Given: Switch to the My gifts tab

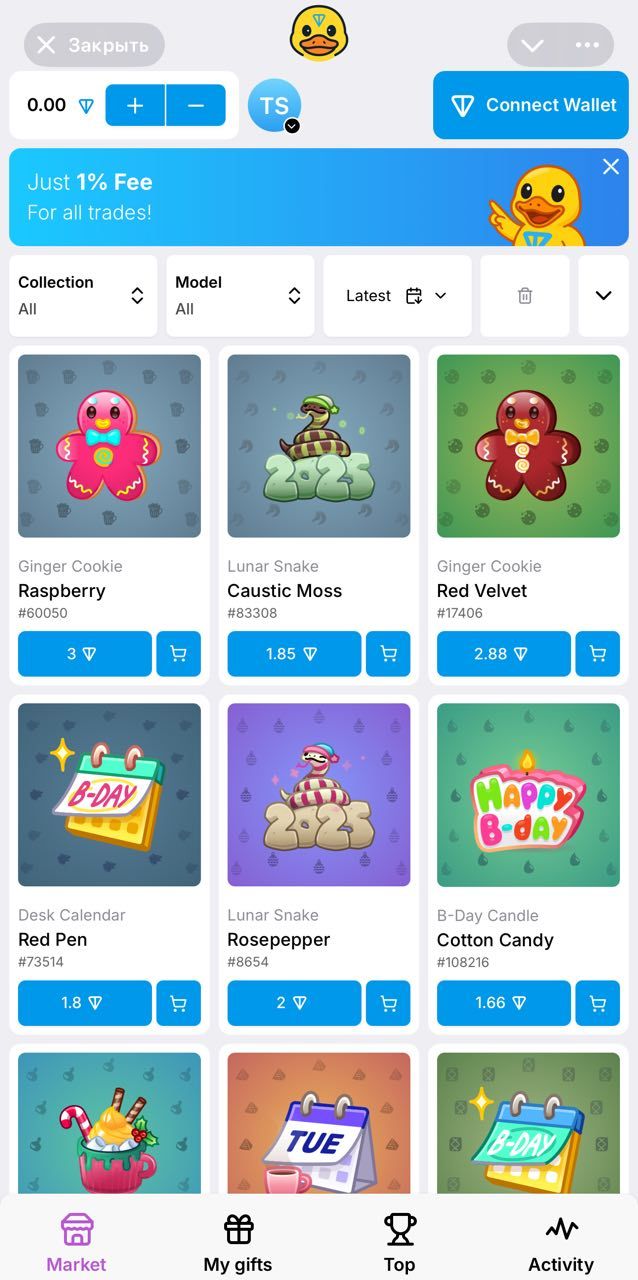Looking at the screenshot, I should click(238, 1243).
